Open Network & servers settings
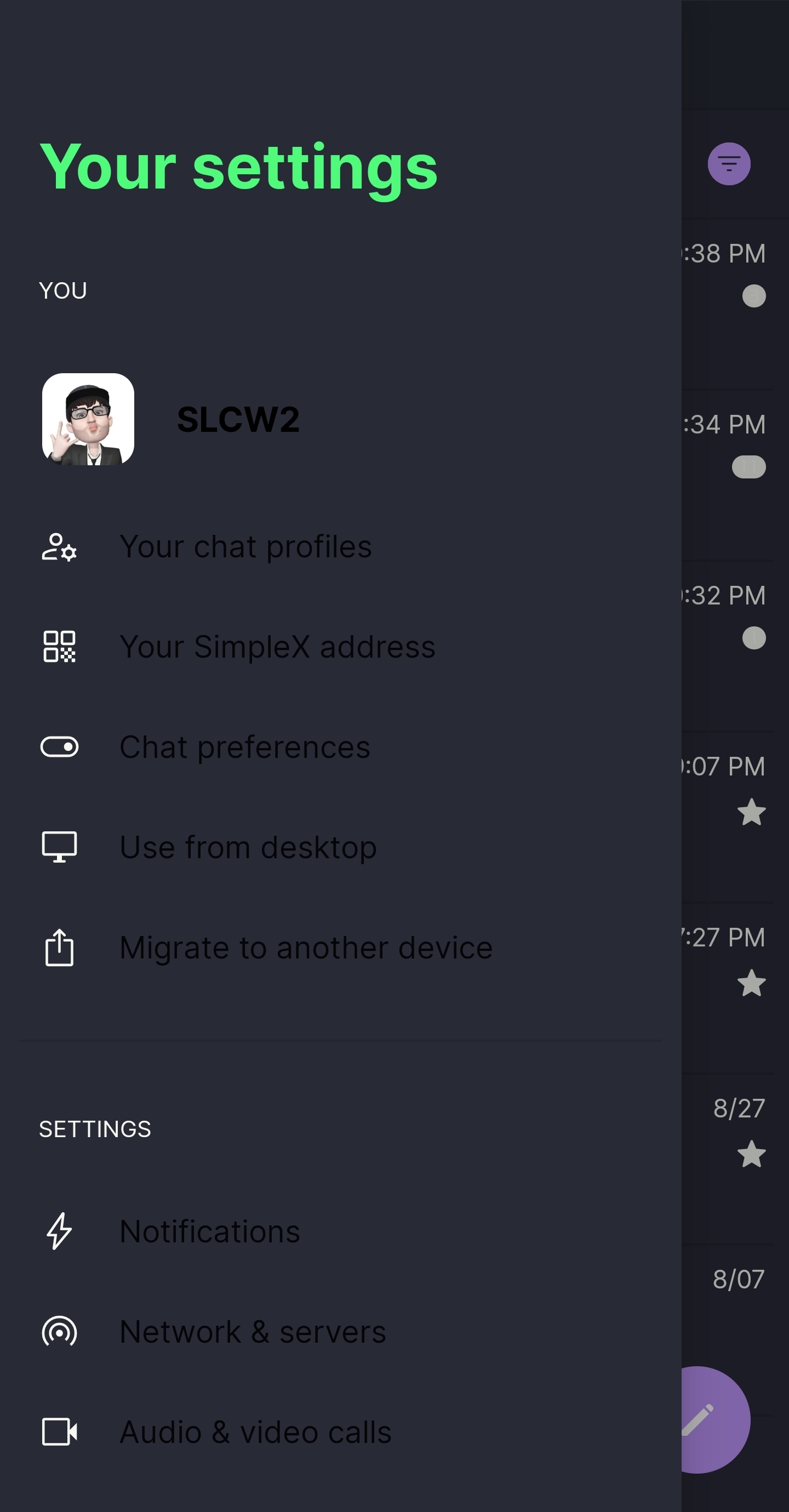The image size is (789, 1512). [253, 1332]
